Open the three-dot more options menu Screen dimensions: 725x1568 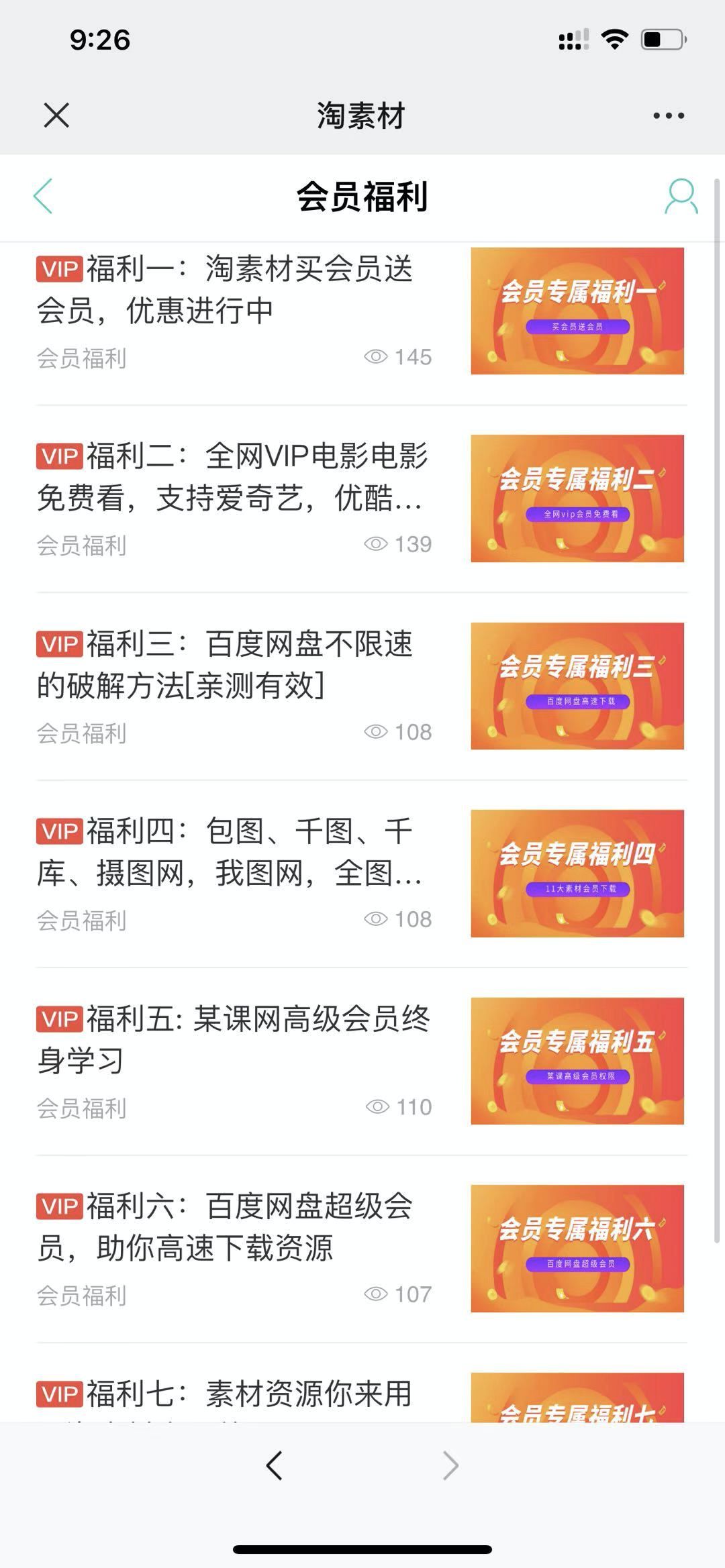tap(669, 115)
